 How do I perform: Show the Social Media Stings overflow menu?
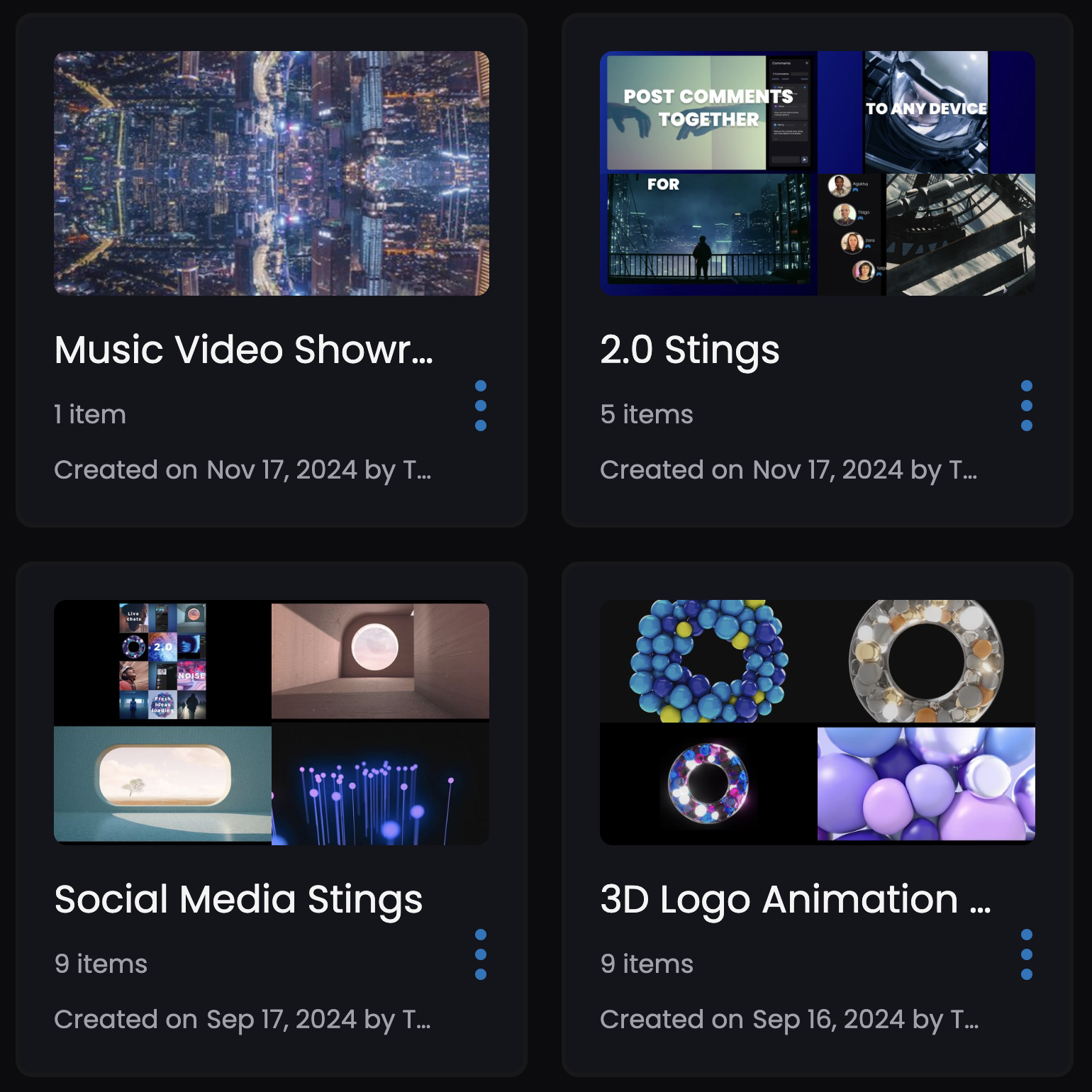coord(481,954)
